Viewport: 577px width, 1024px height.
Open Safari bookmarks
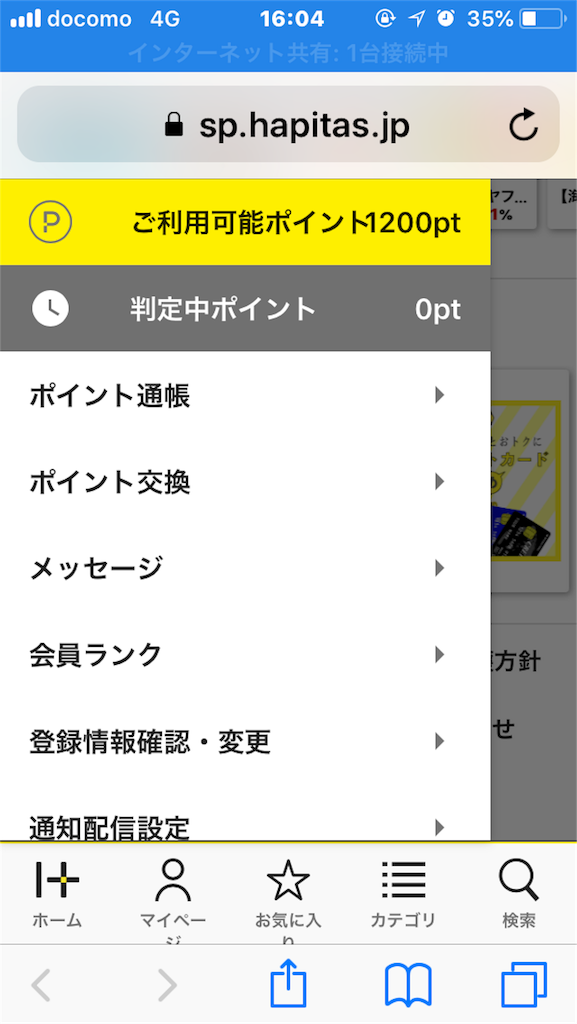408,985
